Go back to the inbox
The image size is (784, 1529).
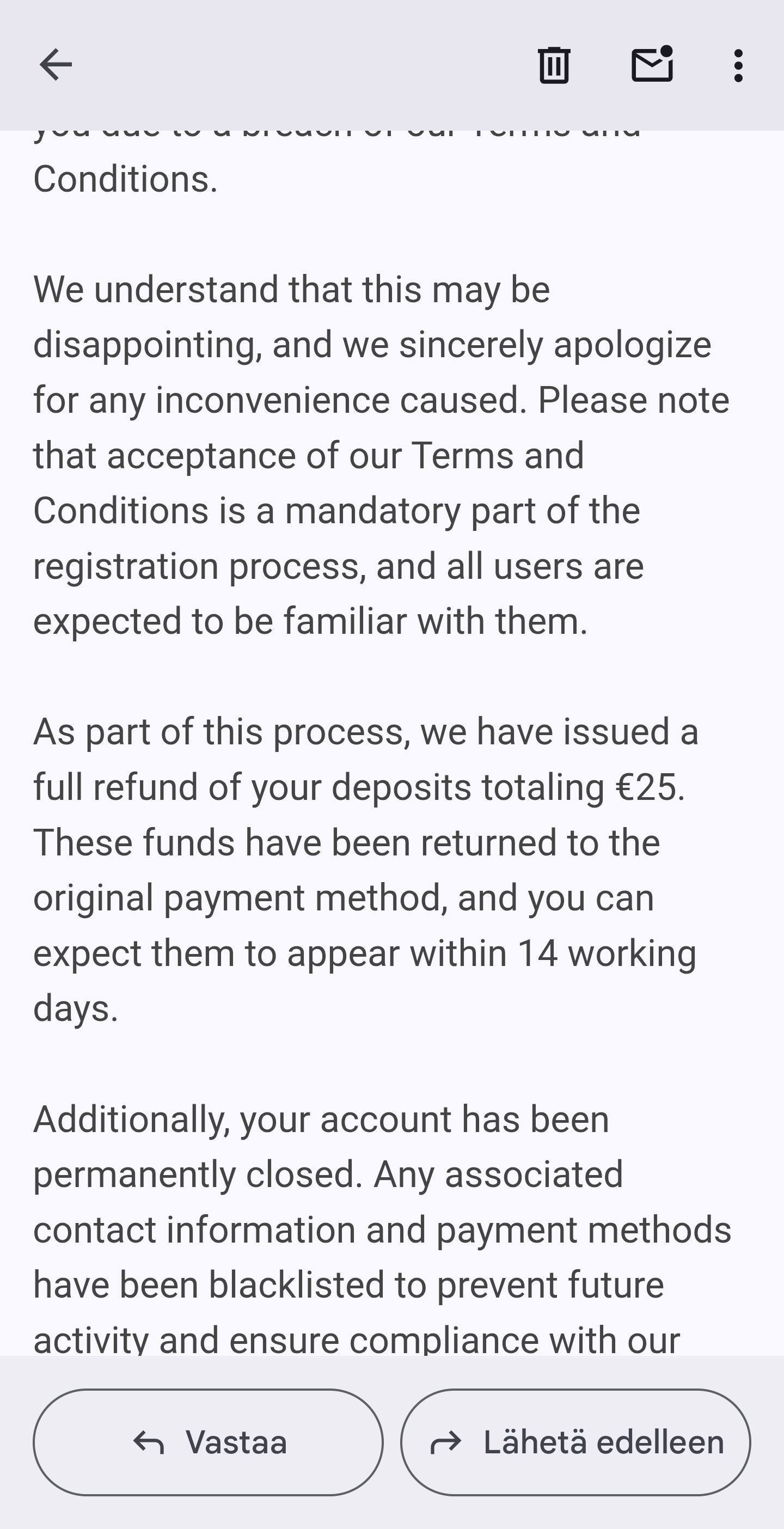tap(55, 65)
